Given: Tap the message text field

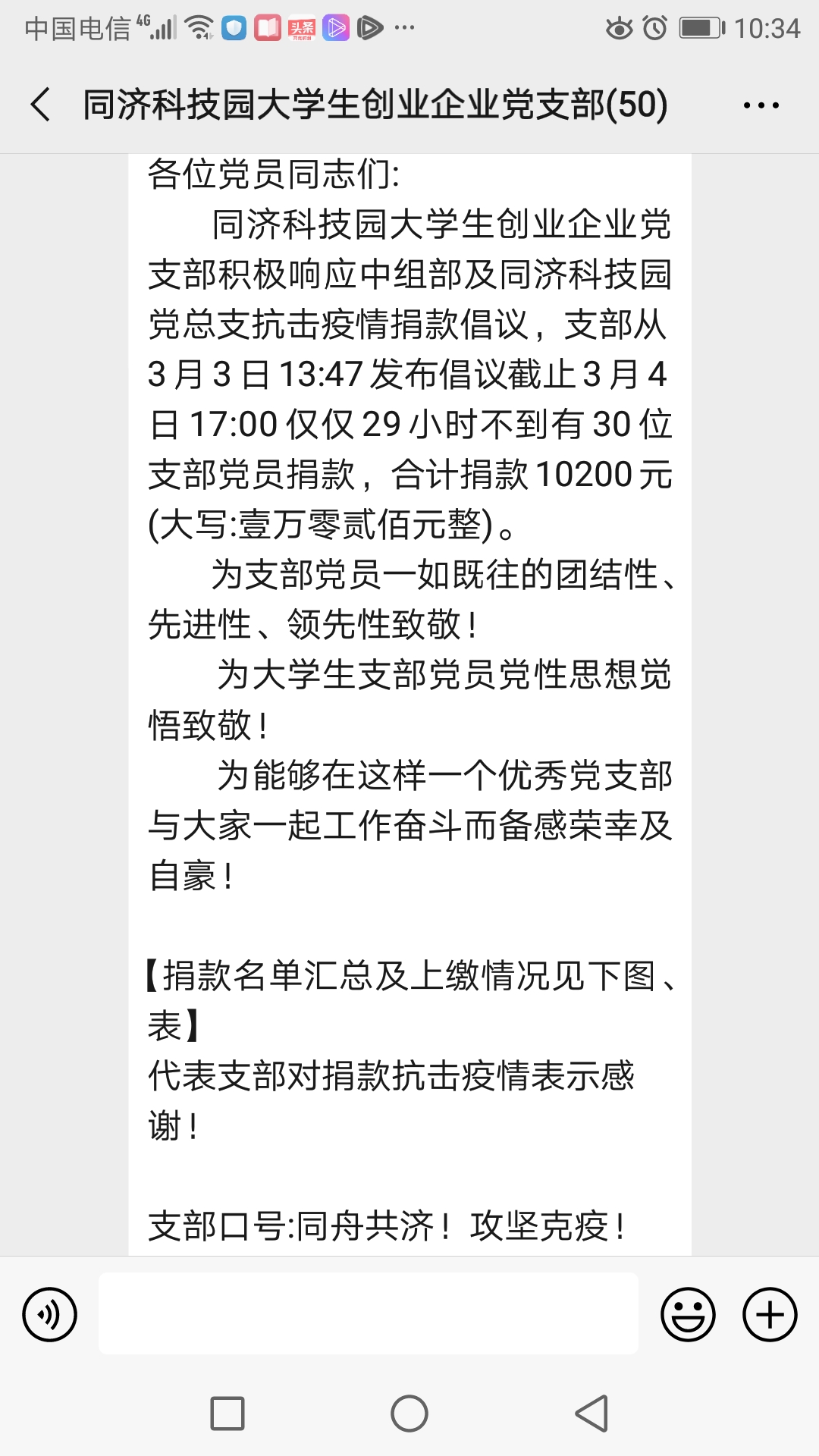Looking at the screenshot, I should pos(368,1314).
